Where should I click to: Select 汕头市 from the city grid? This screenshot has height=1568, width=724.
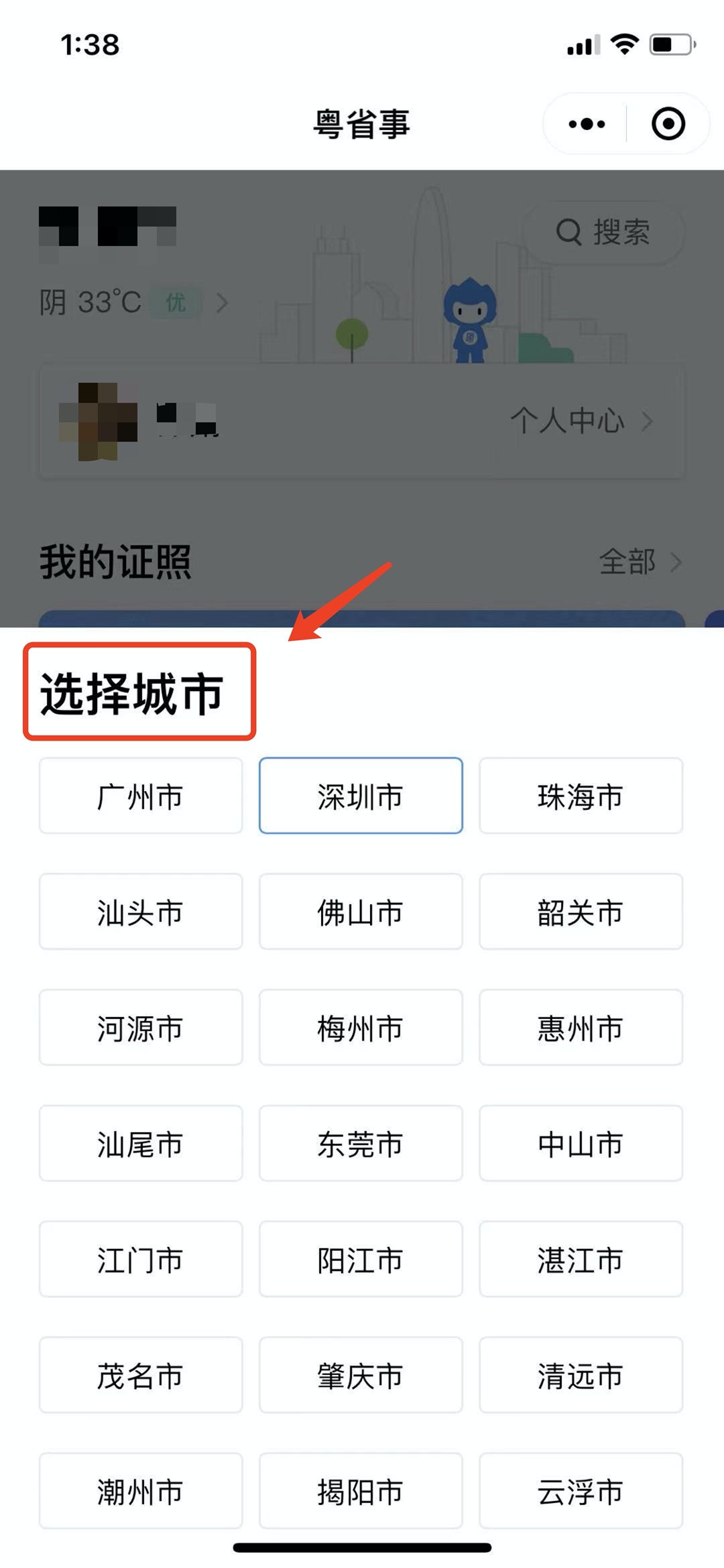coord(141,912)
